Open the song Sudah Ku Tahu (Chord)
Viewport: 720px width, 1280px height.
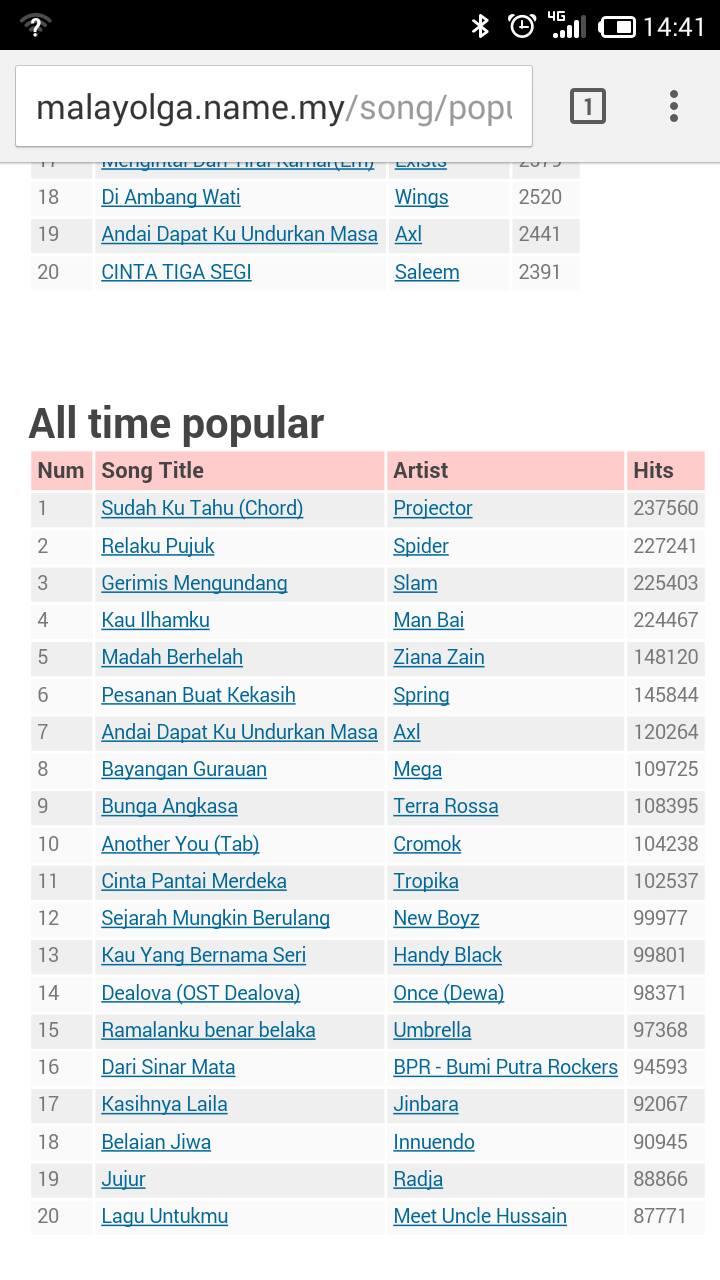202,508
